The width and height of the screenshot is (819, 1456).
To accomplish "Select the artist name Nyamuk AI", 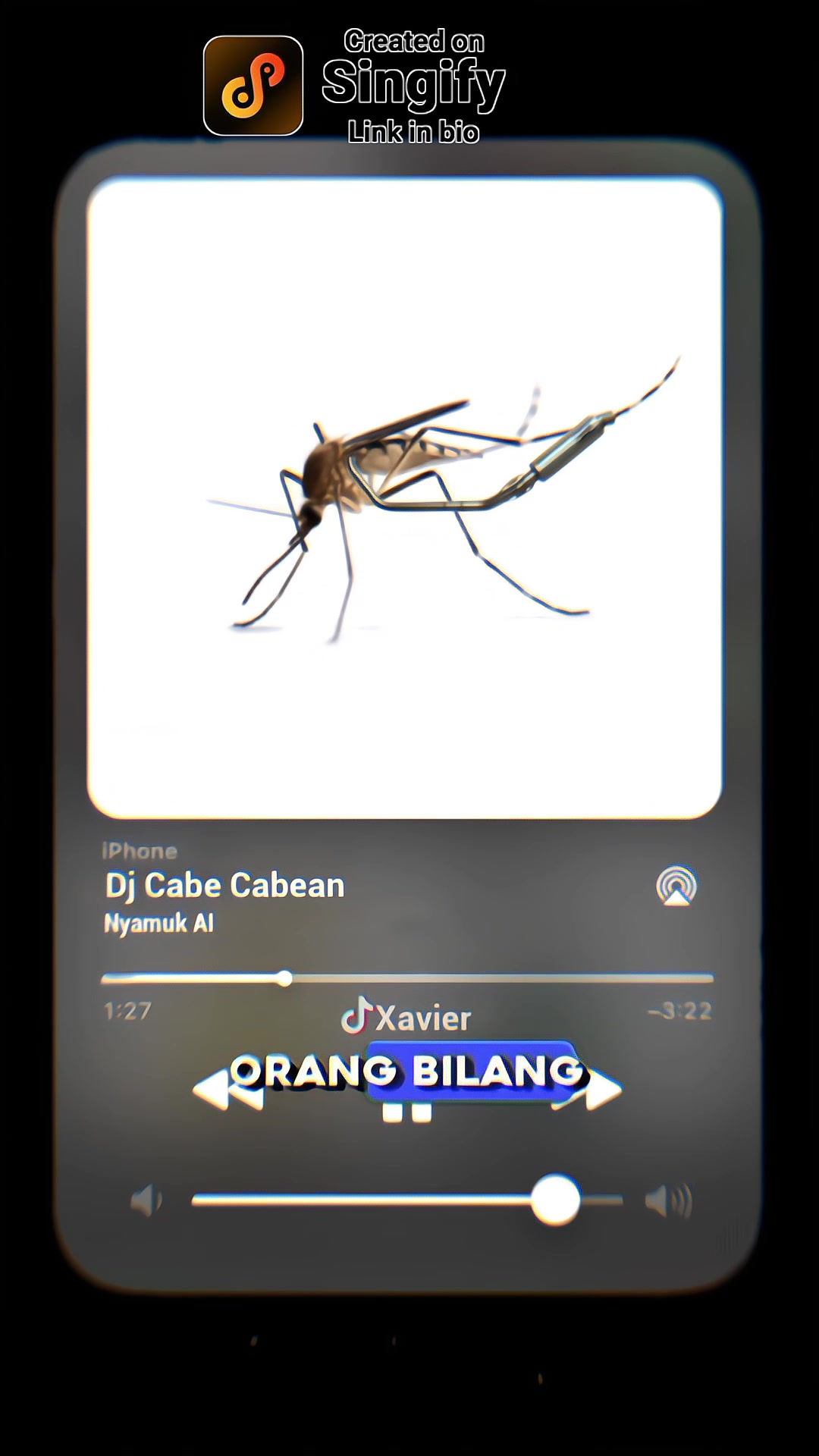I will point(159,924).
